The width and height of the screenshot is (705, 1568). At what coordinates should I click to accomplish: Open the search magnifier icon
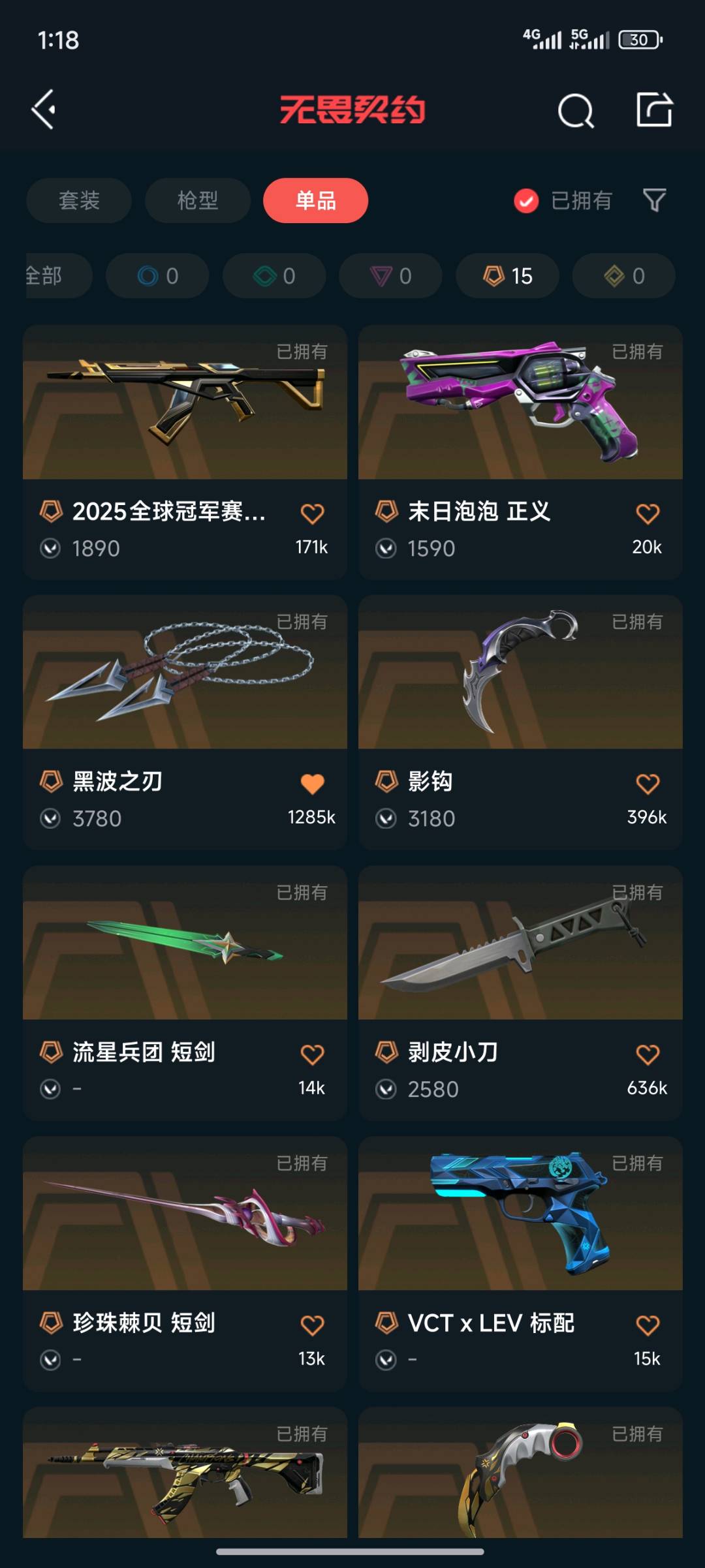tap(575, 111)
